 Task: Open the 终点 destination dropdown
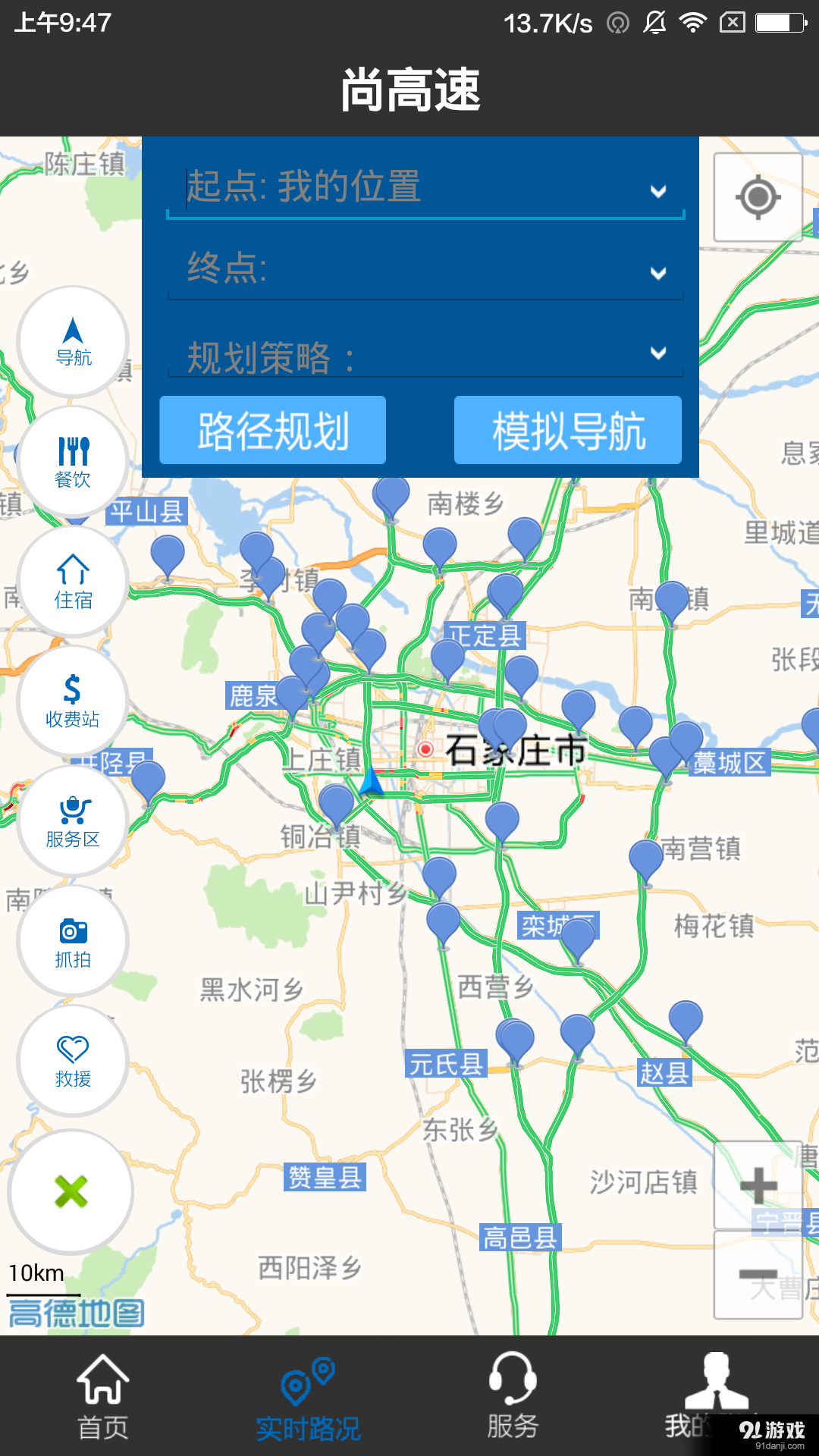657,273
